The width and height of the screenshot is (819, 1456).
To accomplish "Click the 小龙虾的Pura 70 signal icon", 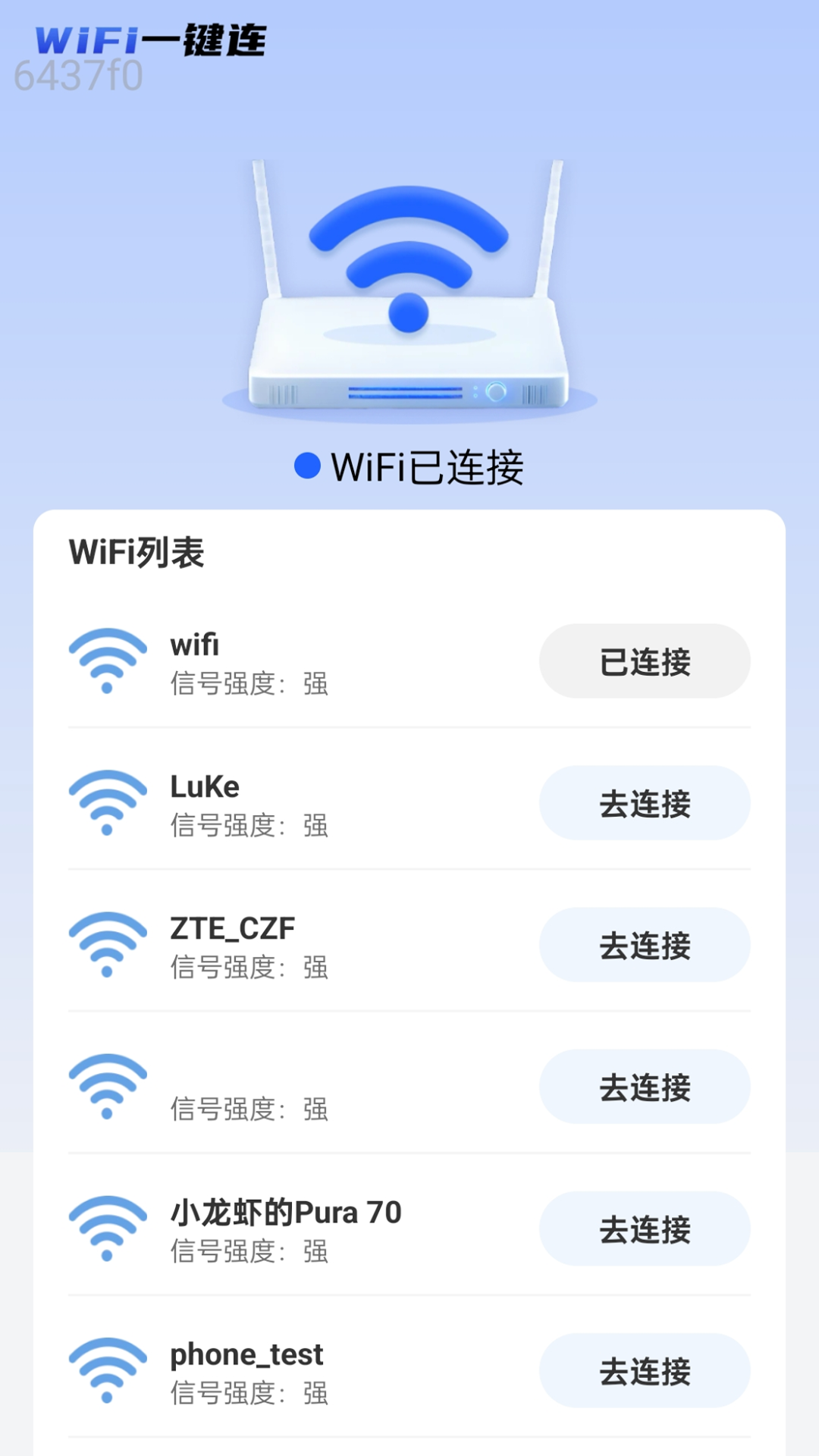I will click(x=106, y=1227).
